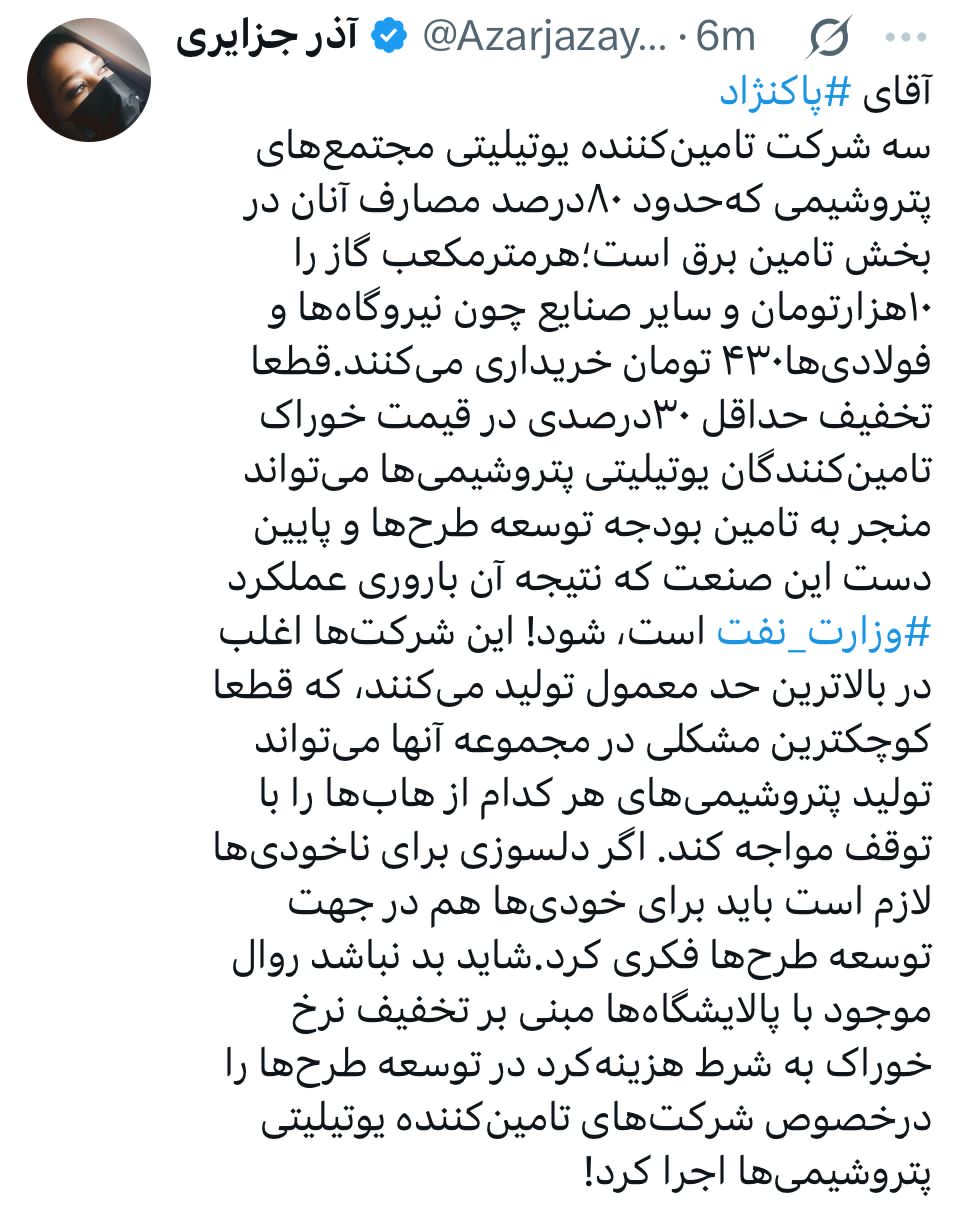Open author name آذر جزایری
This screenshot has height=1217, width=960.
(270, 39)
